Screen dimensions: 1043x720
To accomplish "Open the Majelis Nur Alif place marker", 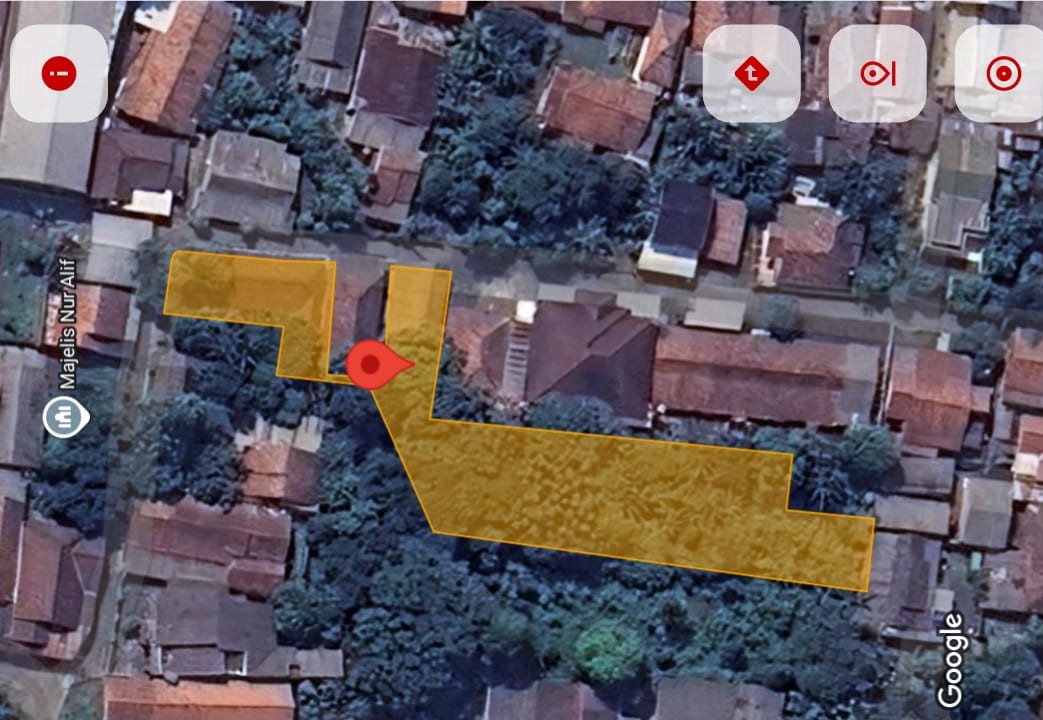I will [x=66, y=414].
